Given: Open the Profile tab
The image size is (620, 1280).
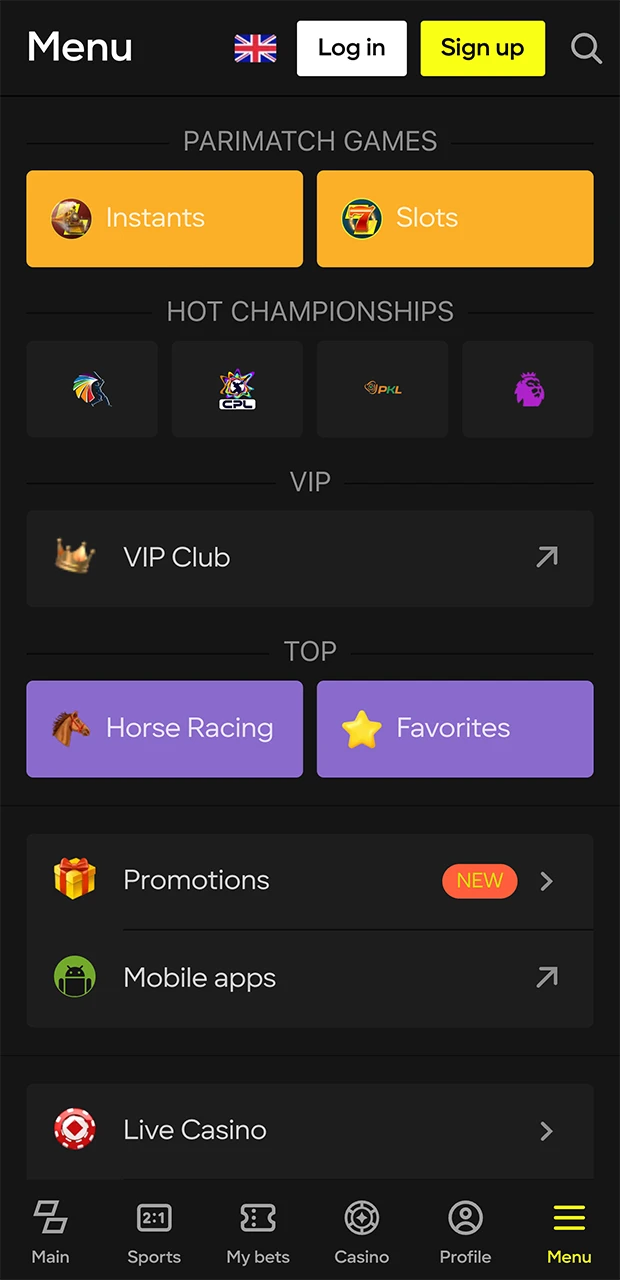Looking at the screenshot, I should (x=465, y=1232).
